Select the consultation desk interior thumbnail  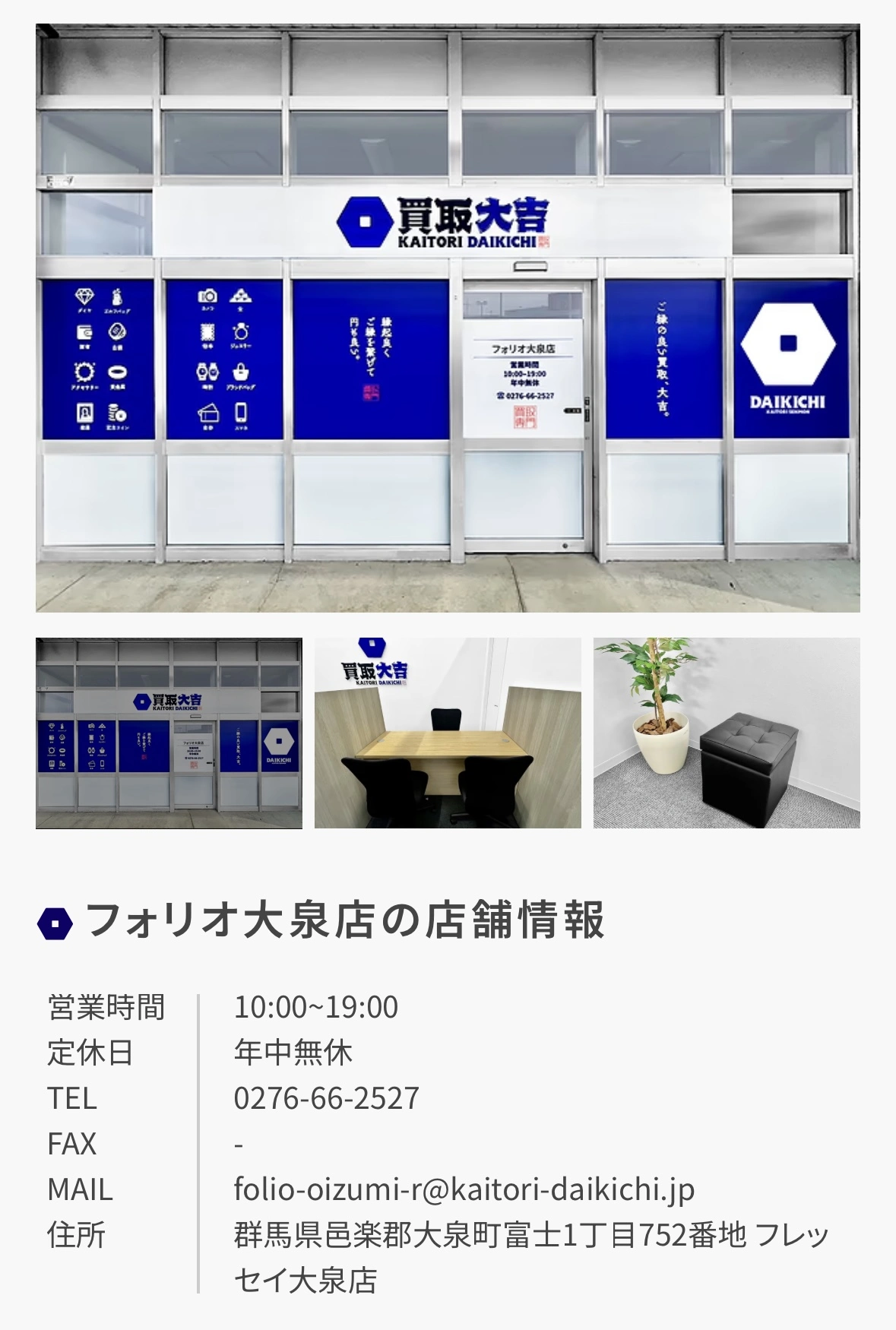pos(448,733)
